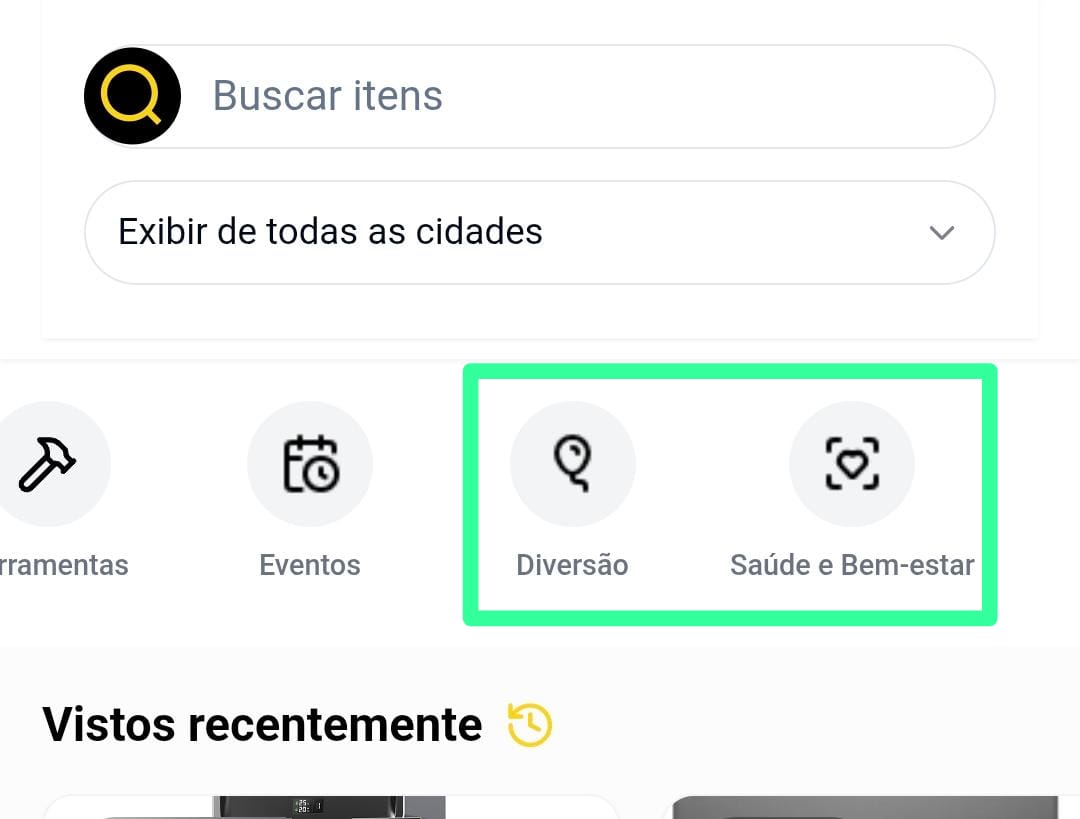Open the Ferramentas category
This screenshot has width=1080, height=819.
pos(48,464)
